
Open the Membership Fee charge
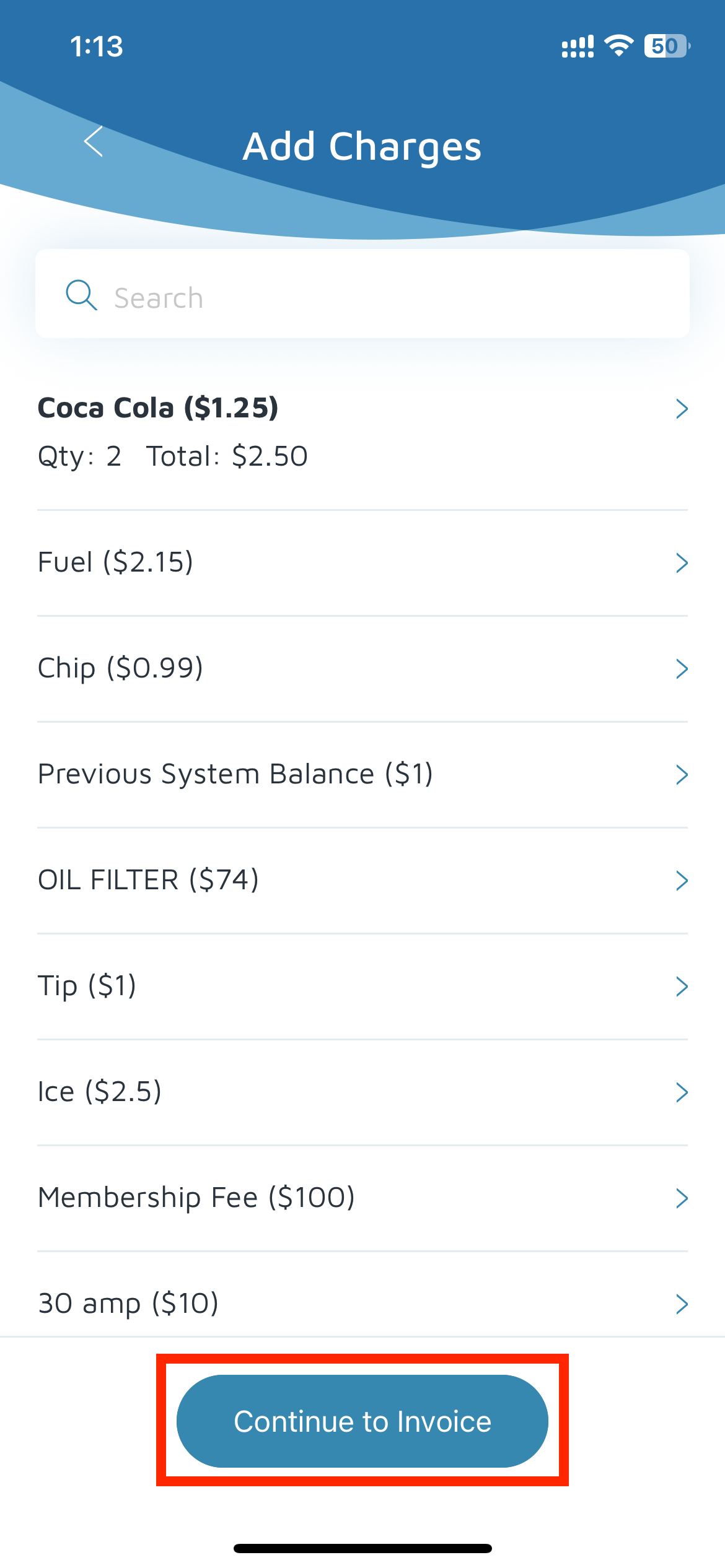(x=362, y=1198)
